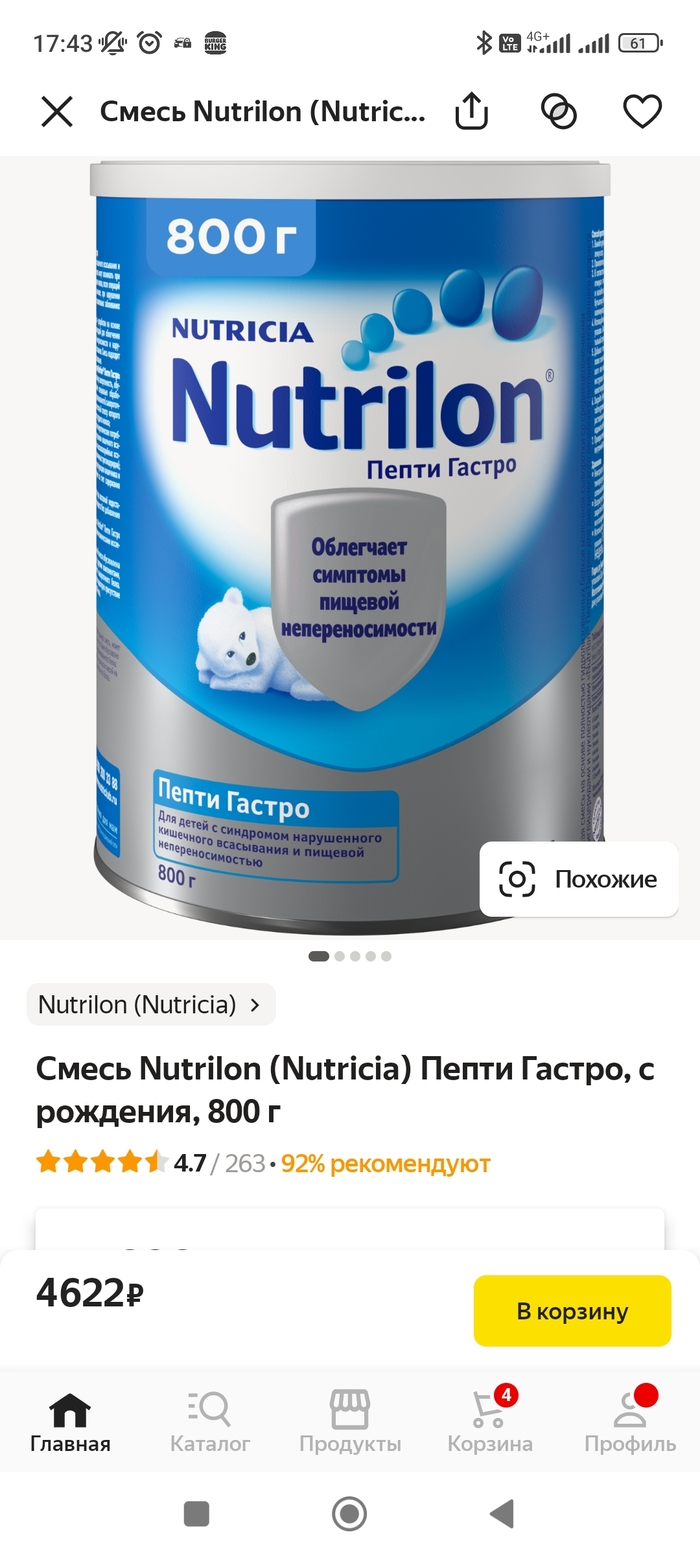700x1556 pixels.
Task: View the Корзина tab
Action: click(490, 1423)
